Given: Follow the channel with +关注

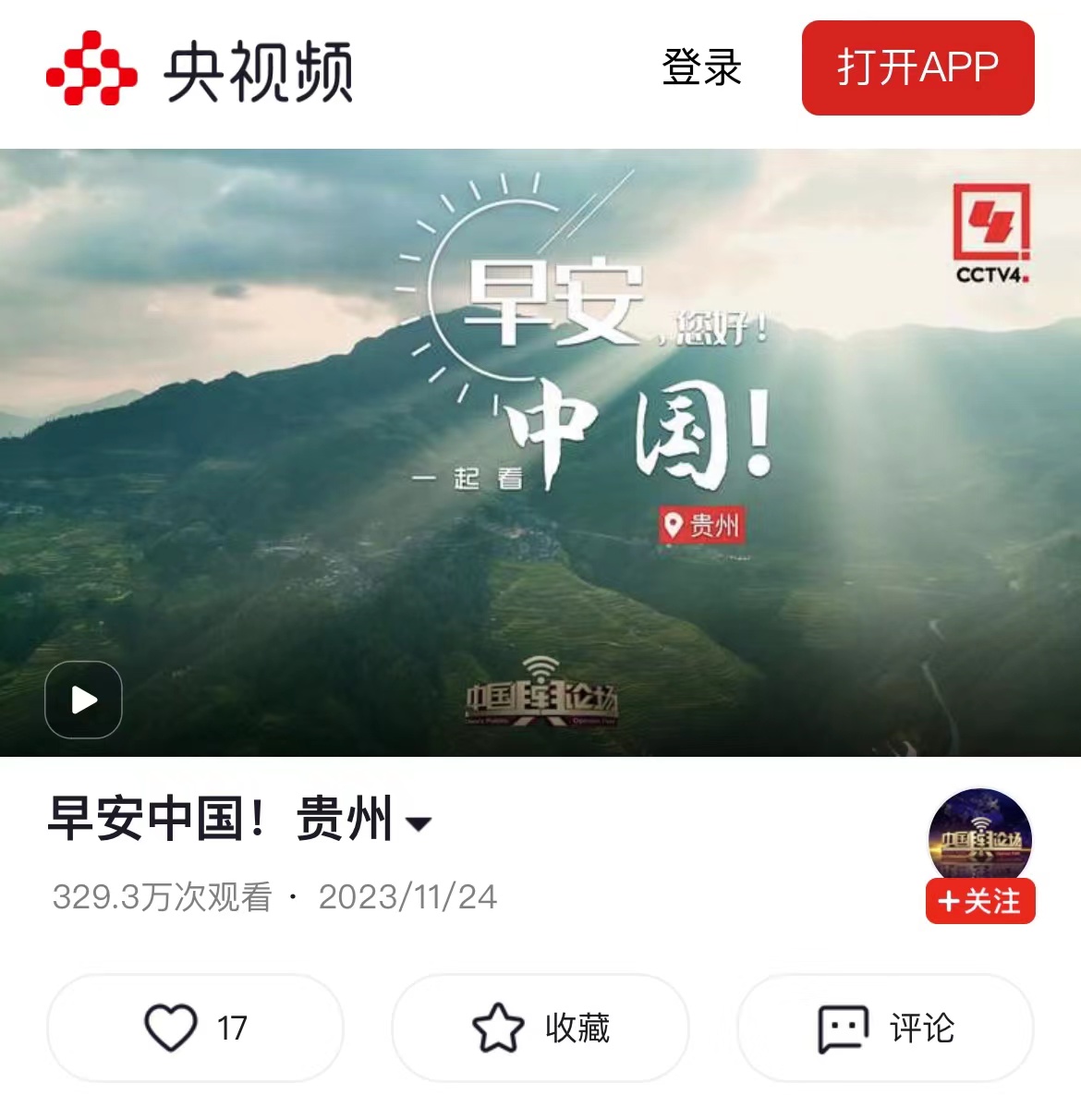Looking at the screenshot, I should click(x=980, y=901).
